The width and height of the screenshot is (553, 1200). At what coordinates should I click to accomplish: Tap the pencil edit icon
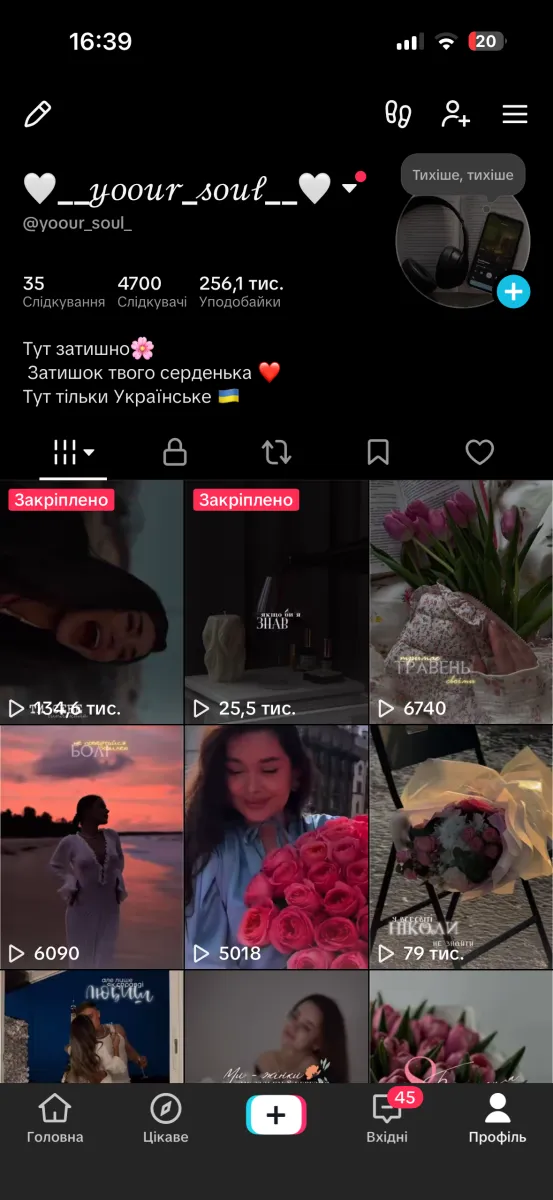(x=38, y=114)
